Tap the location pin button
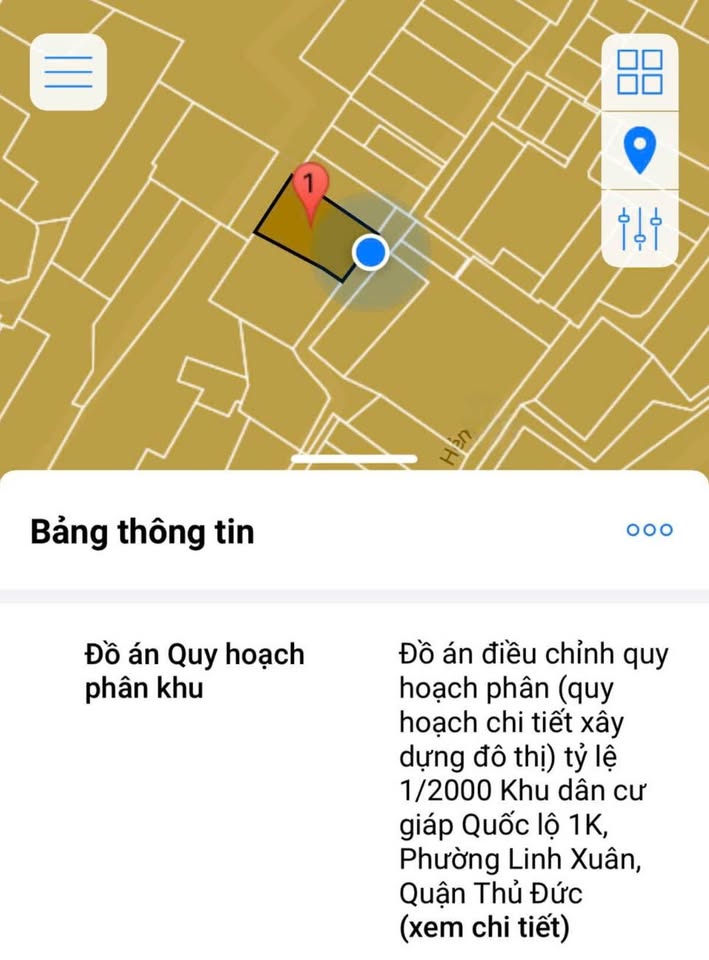The image size is (709, 960). [x=640, y=150]
